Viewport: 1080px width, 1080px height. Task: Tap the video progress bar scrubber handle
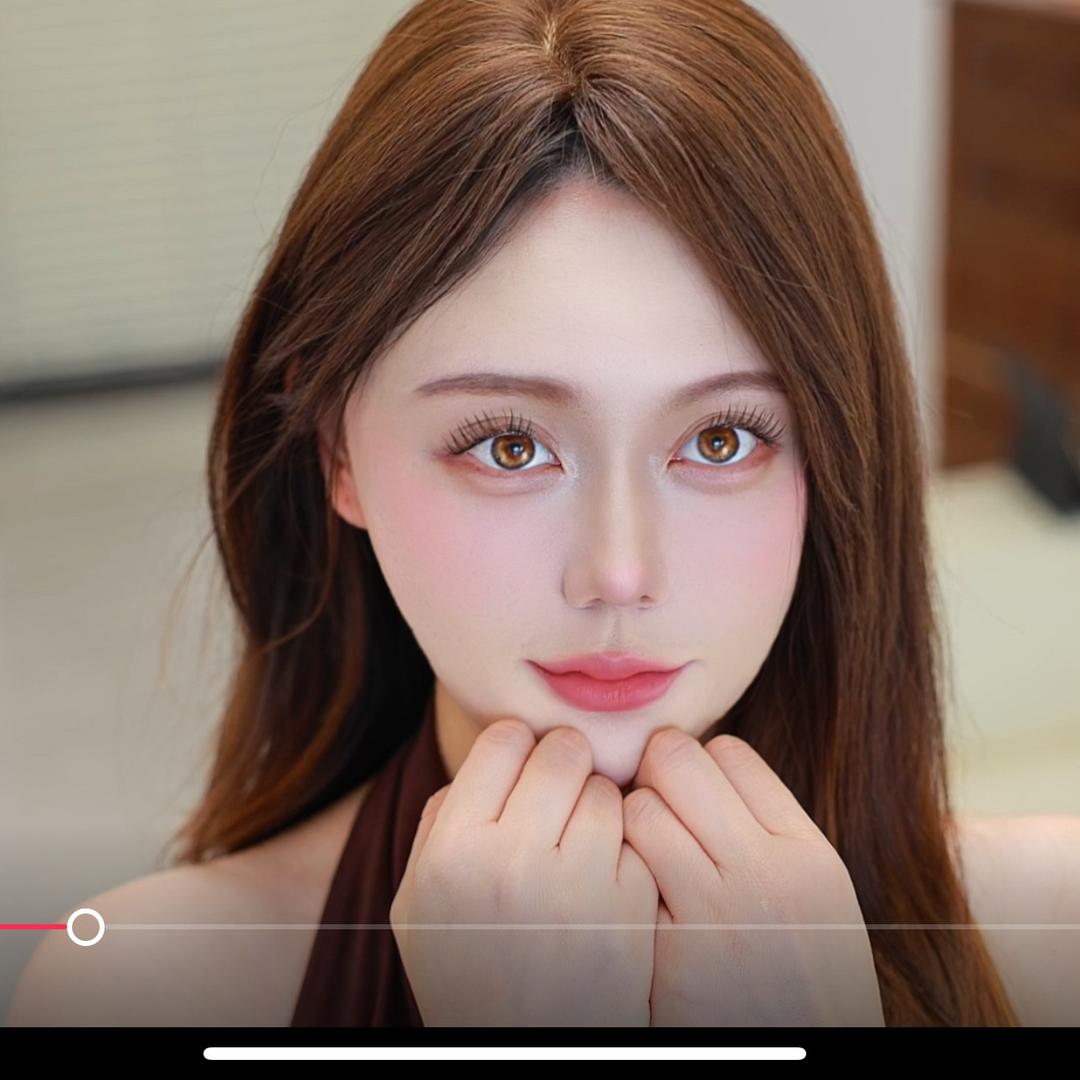click(86, 927)
